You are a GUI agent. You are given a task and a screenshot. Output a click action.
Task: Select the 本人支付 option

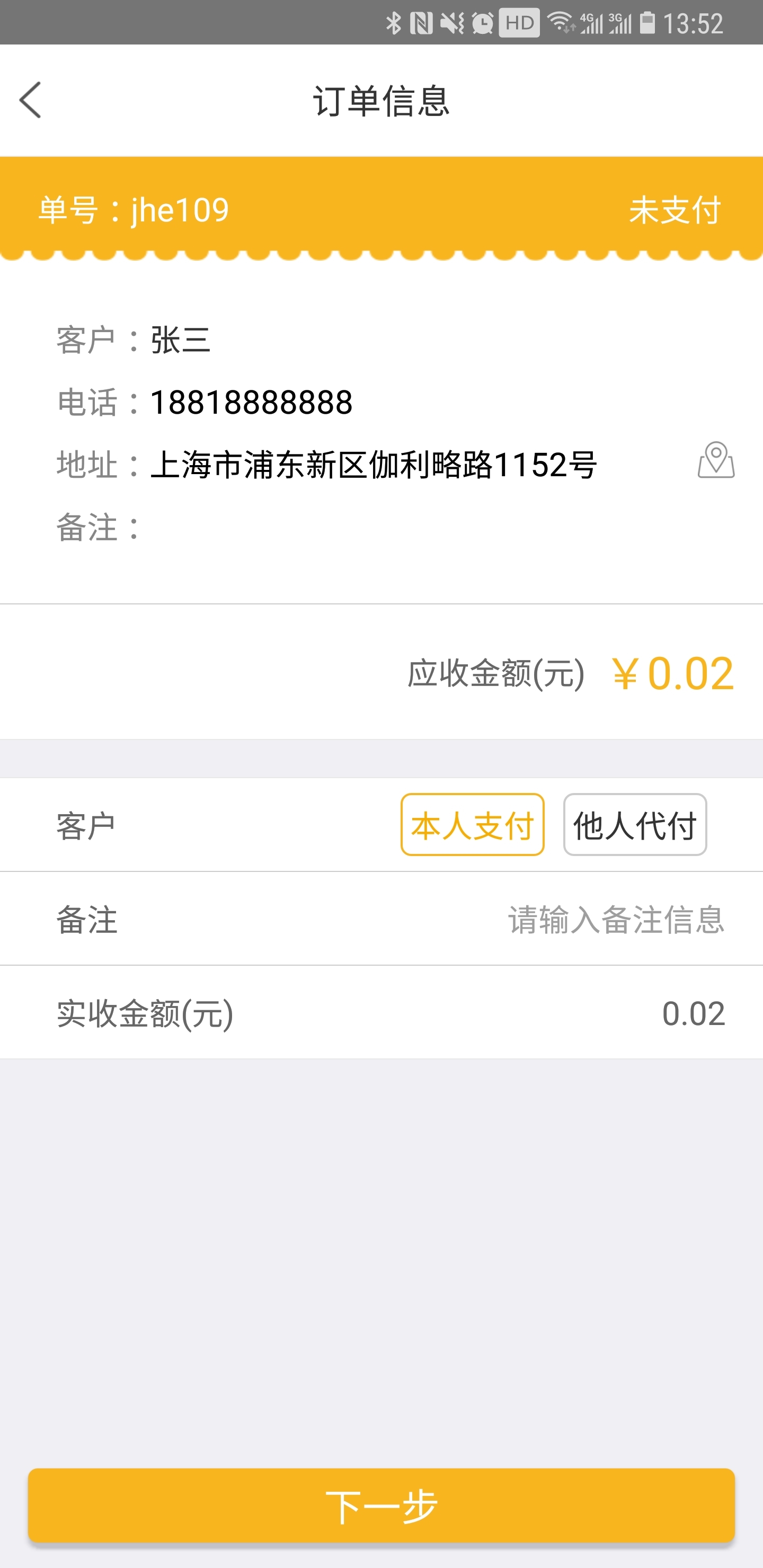pyautogui.click(x=472, y=825)
